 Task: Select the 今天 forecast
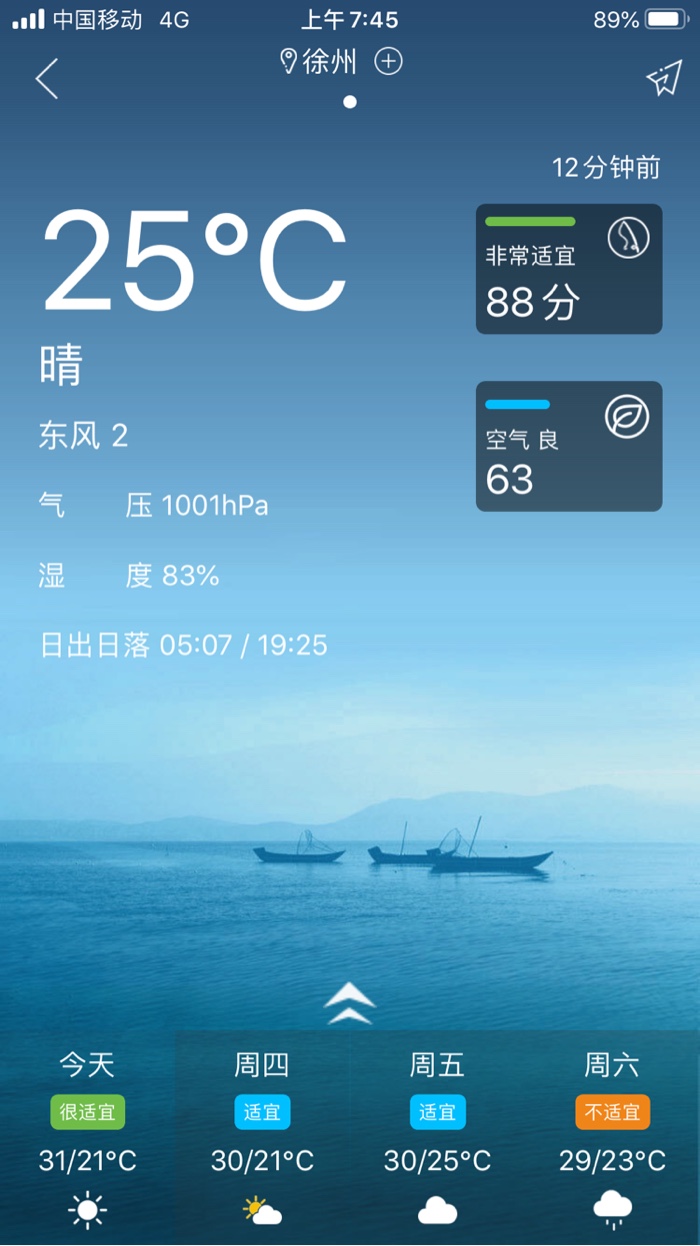[88, 1137]
